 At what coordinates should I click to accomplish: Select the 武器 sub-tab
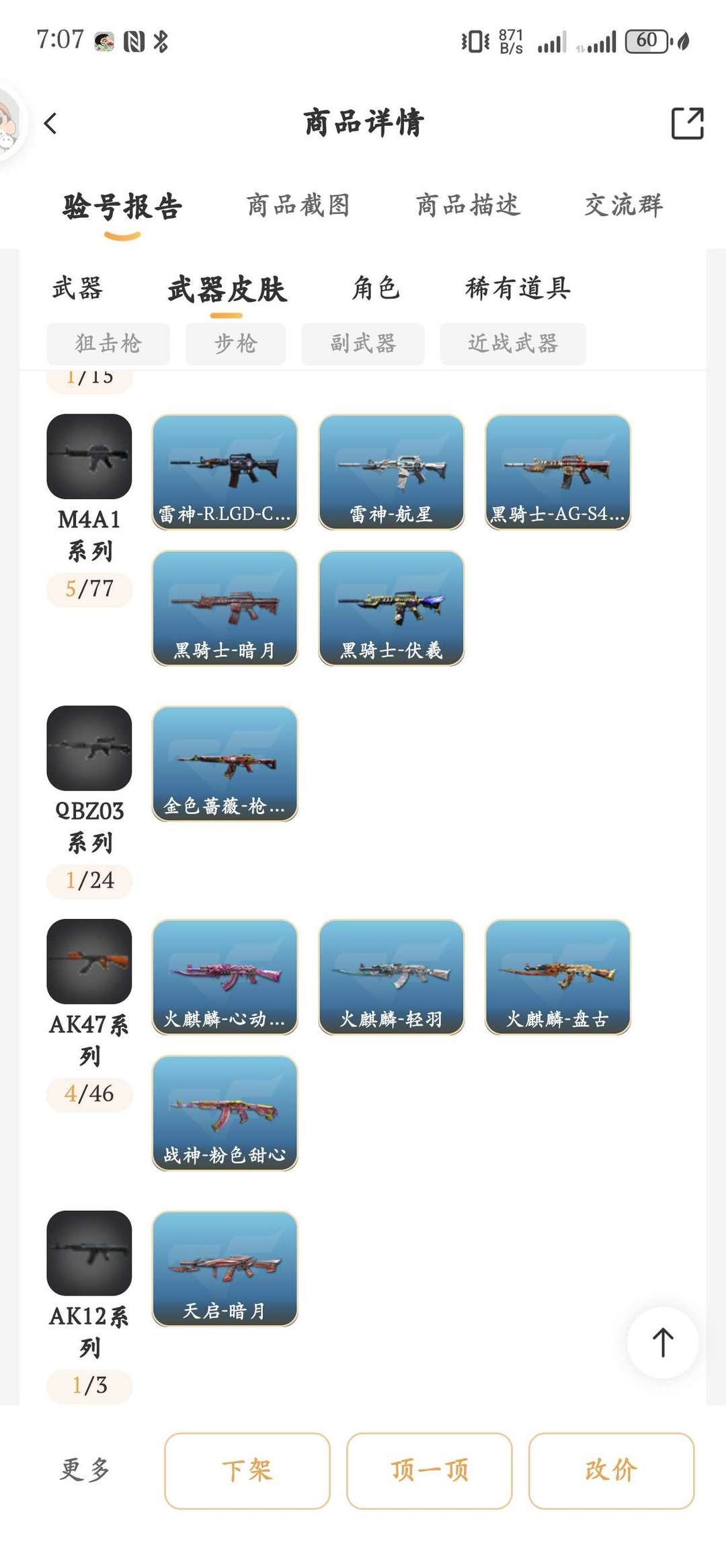77,289
